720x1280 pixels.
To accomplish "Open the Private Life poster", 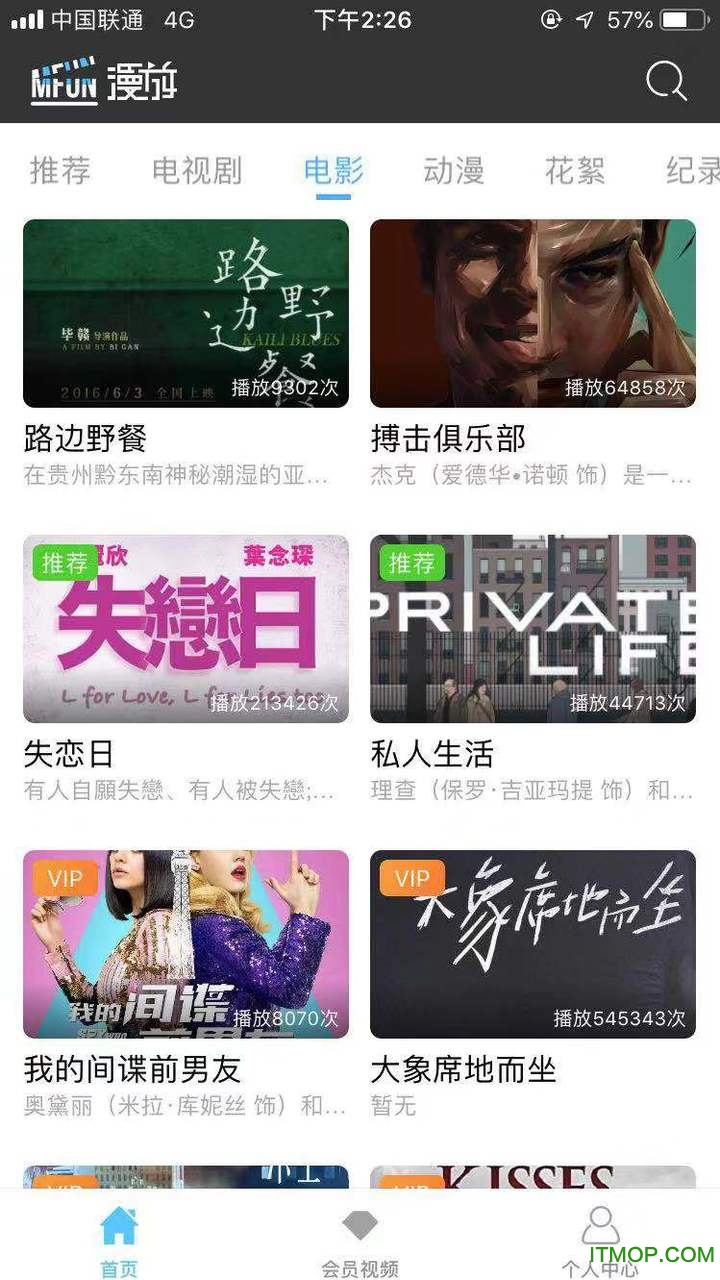I will point(532,628).
